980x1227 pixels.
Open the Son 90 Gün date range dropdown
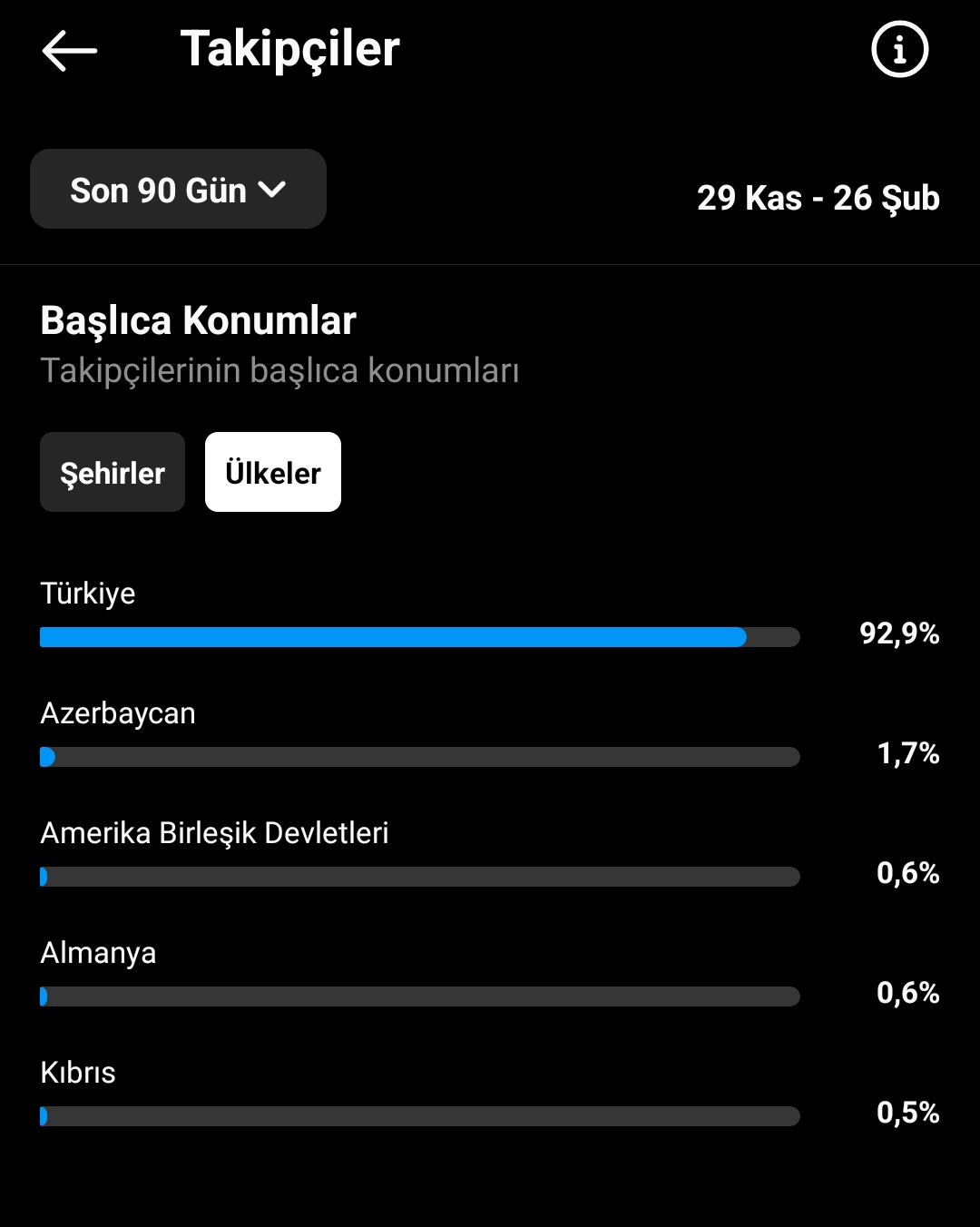tap(178, 189)
